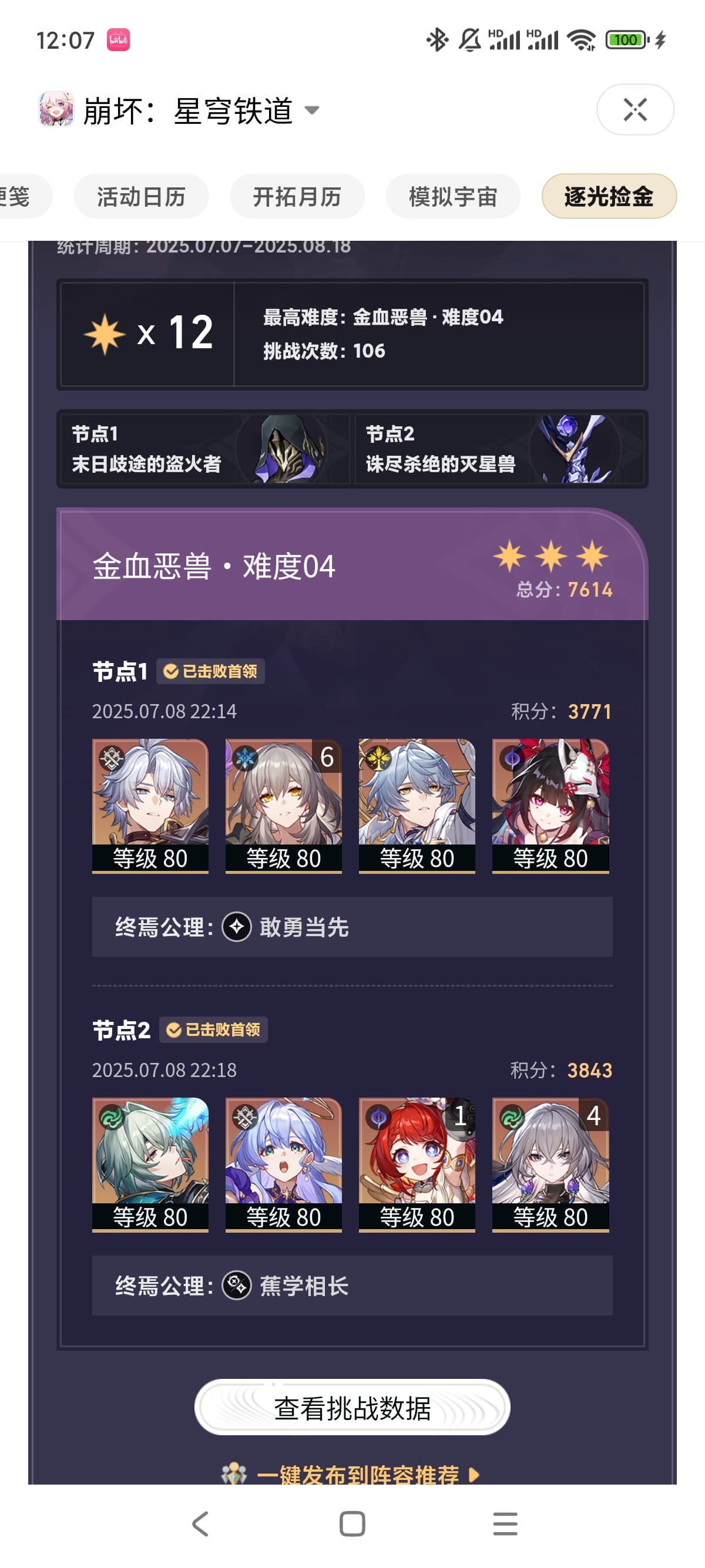Viewport: 705px width, 1568px height.
Task: Open 节点2 诛尽杀绝的灭星兽 card
Action: (499, 449)
